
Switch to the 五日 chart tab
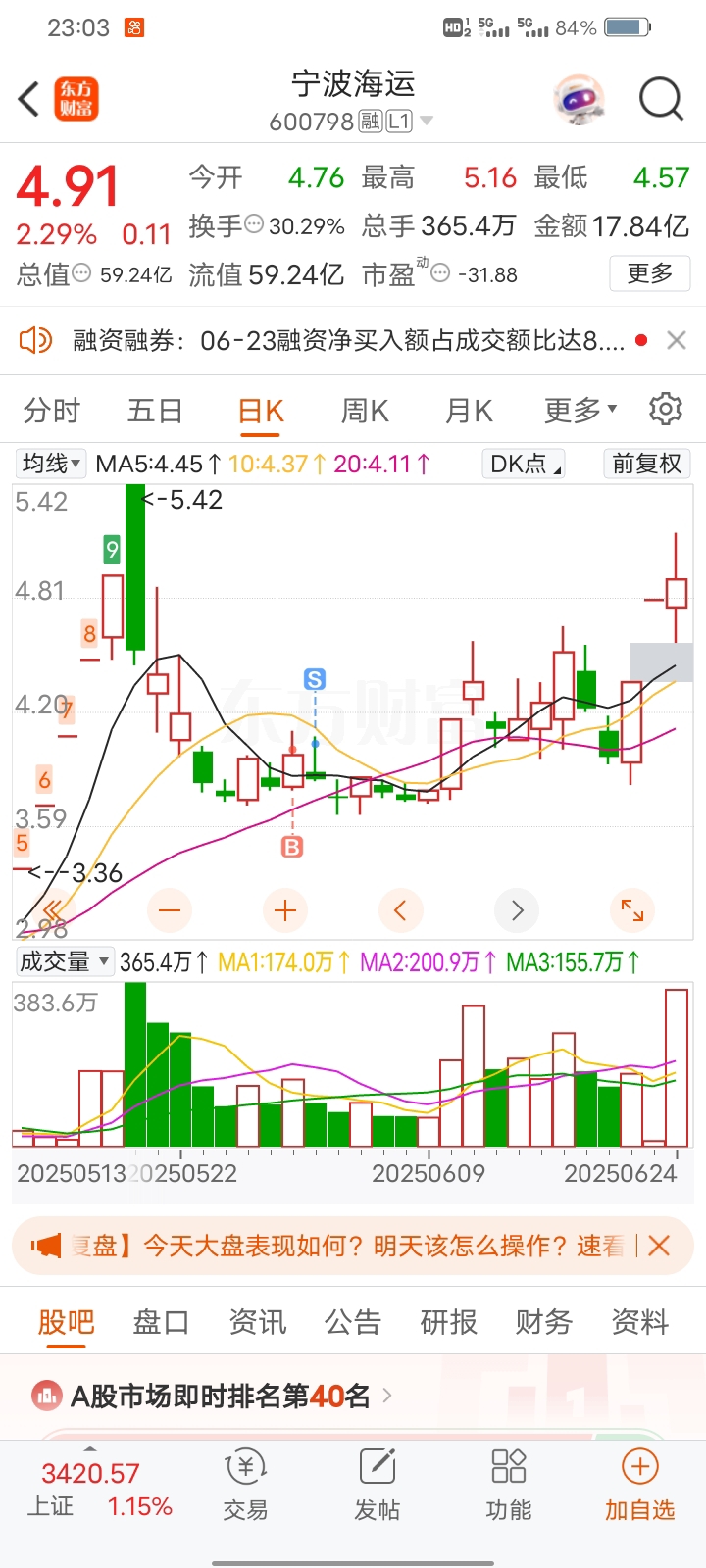click(x=155, y=410)
